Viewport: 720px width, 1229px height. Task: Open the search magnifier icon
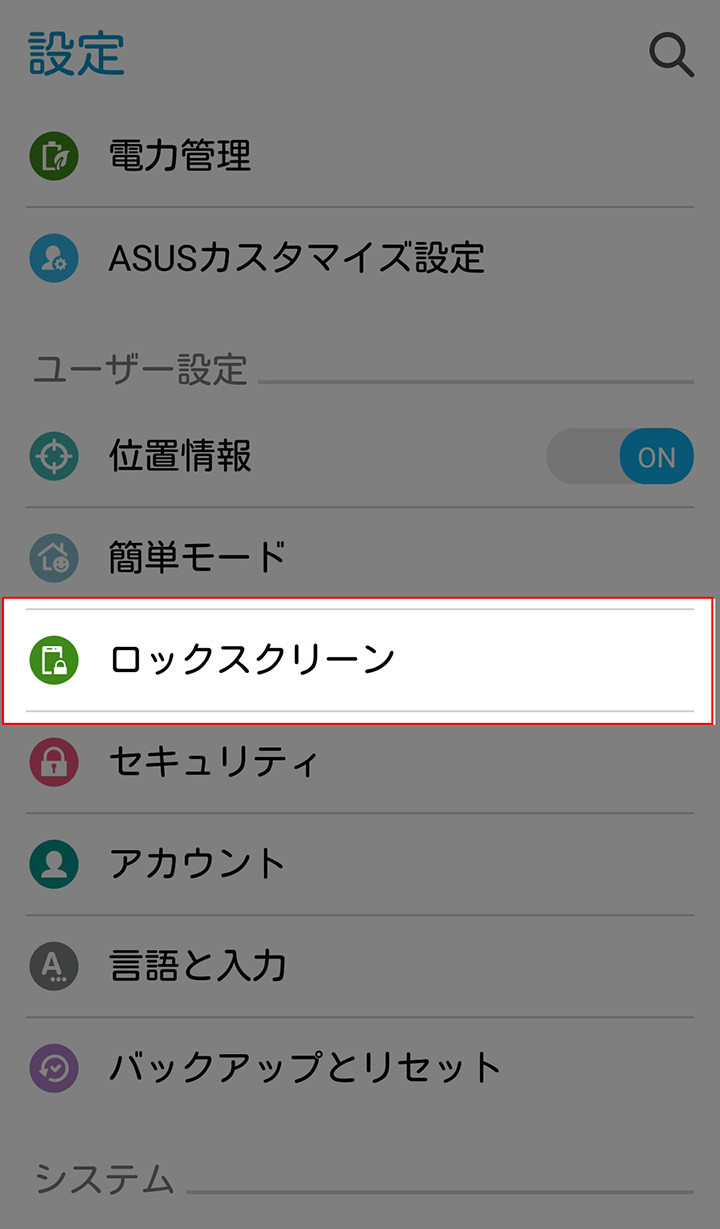671,54
